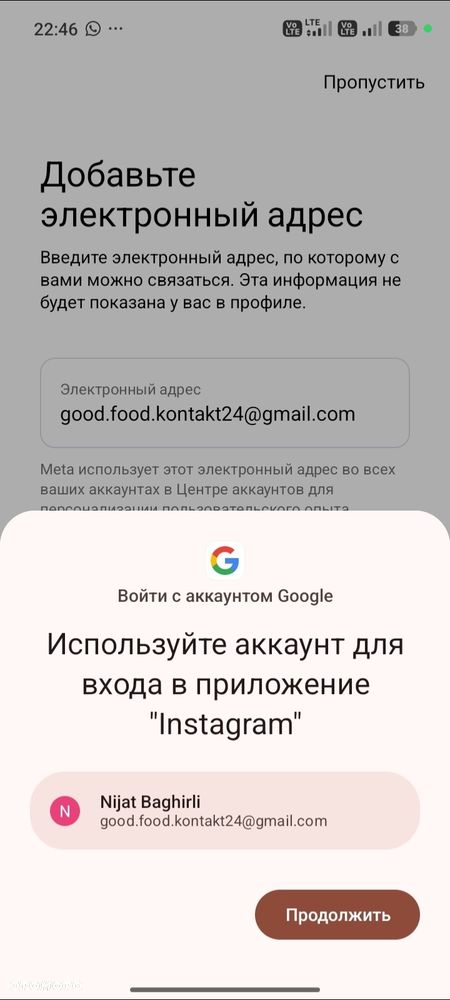The width and height of the screenshot is (450, 1000).
Task: Select the Nijat Baghirli Google account
Action: tap(225, 811)
